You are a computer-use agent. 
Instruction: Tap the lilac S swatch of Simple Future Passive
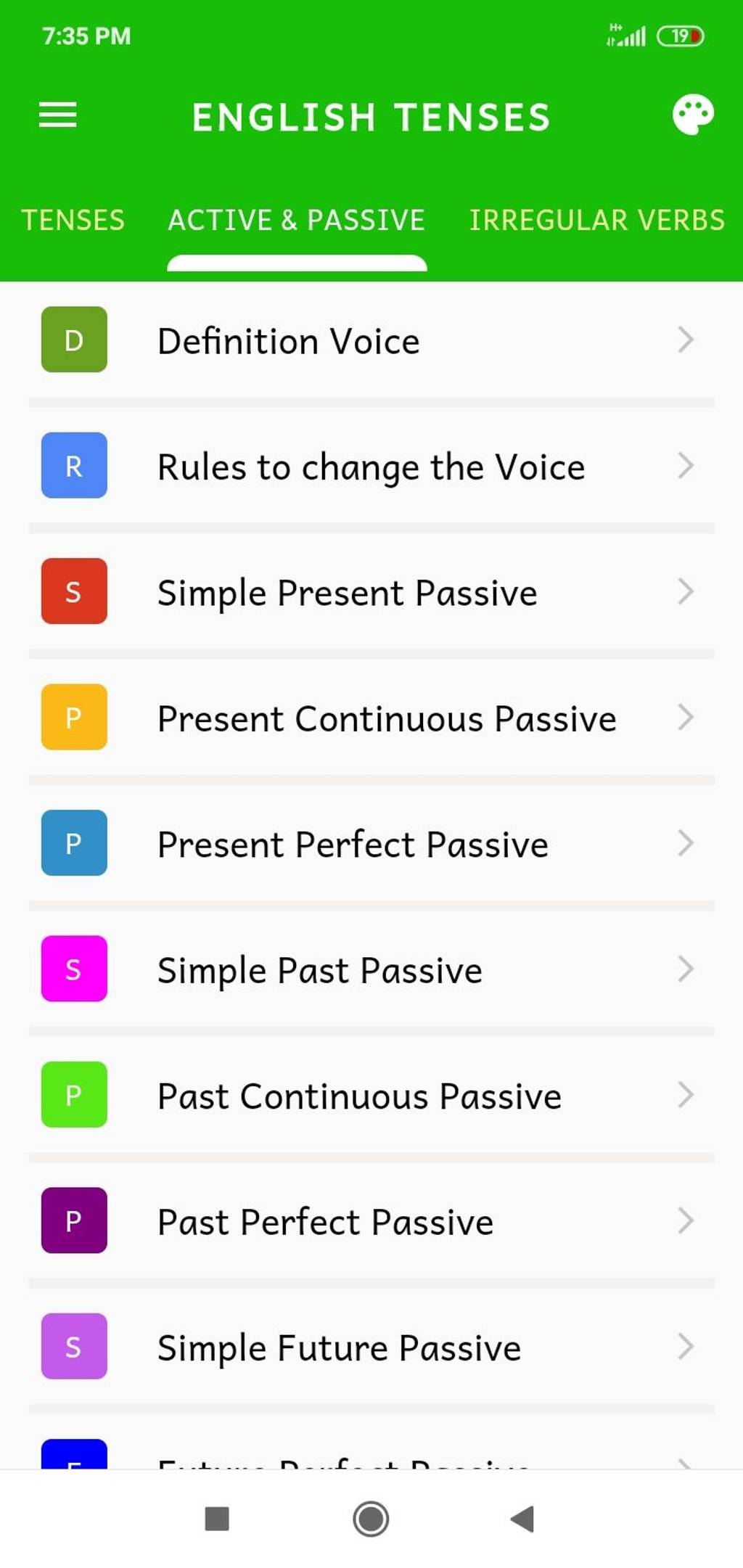click(x=73, y=1346)
